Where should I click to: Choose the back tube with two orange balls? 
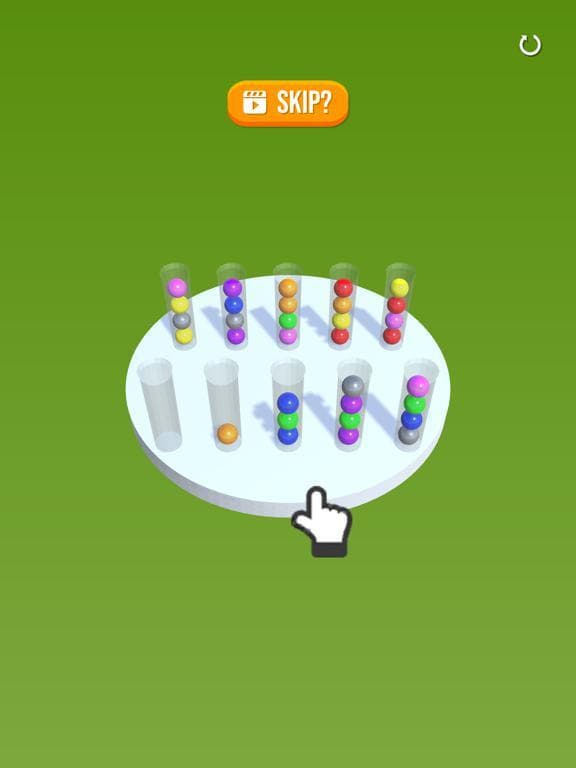pyautogui.click(x=288, y=307)
